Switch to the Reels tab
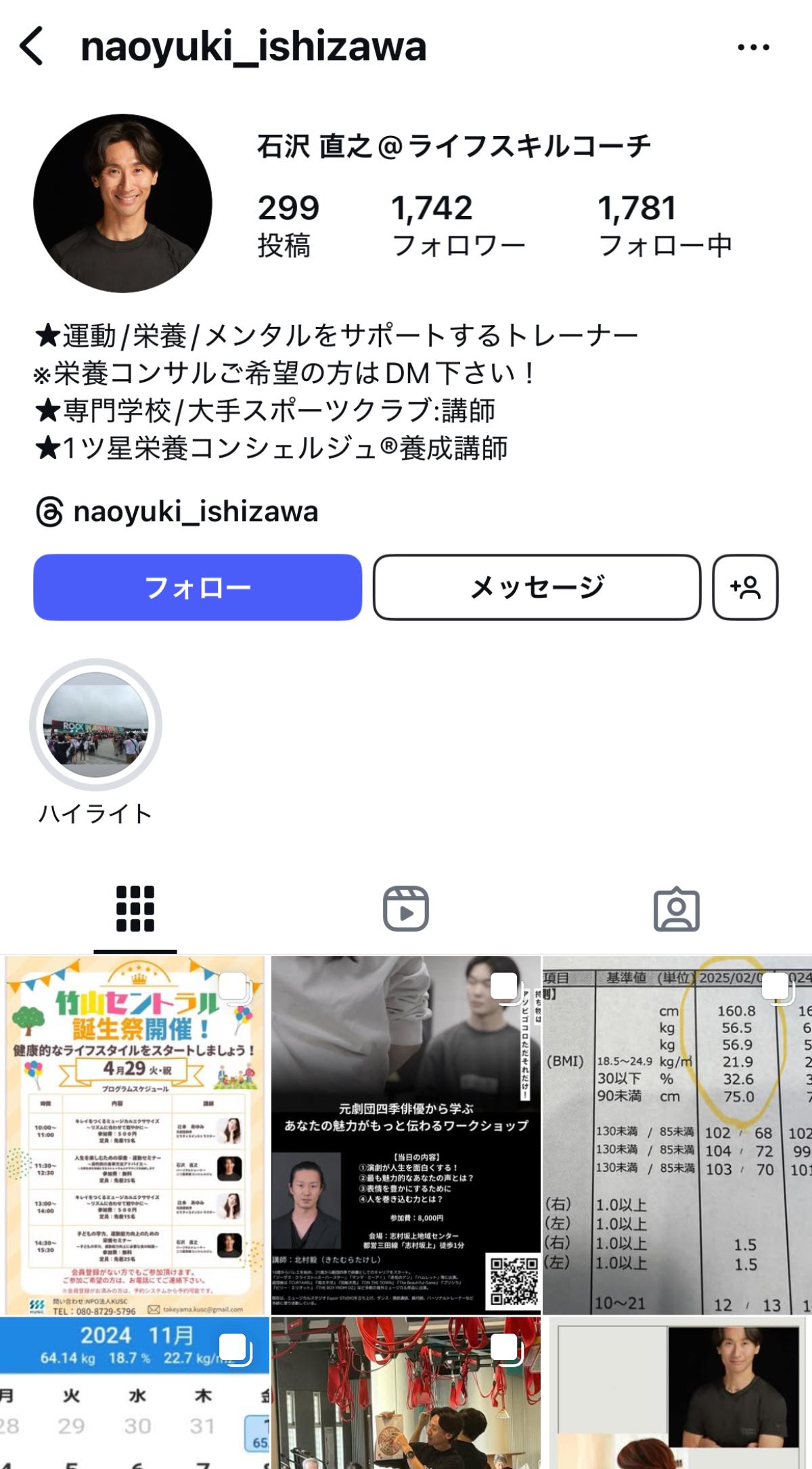 tap(406, 908)
